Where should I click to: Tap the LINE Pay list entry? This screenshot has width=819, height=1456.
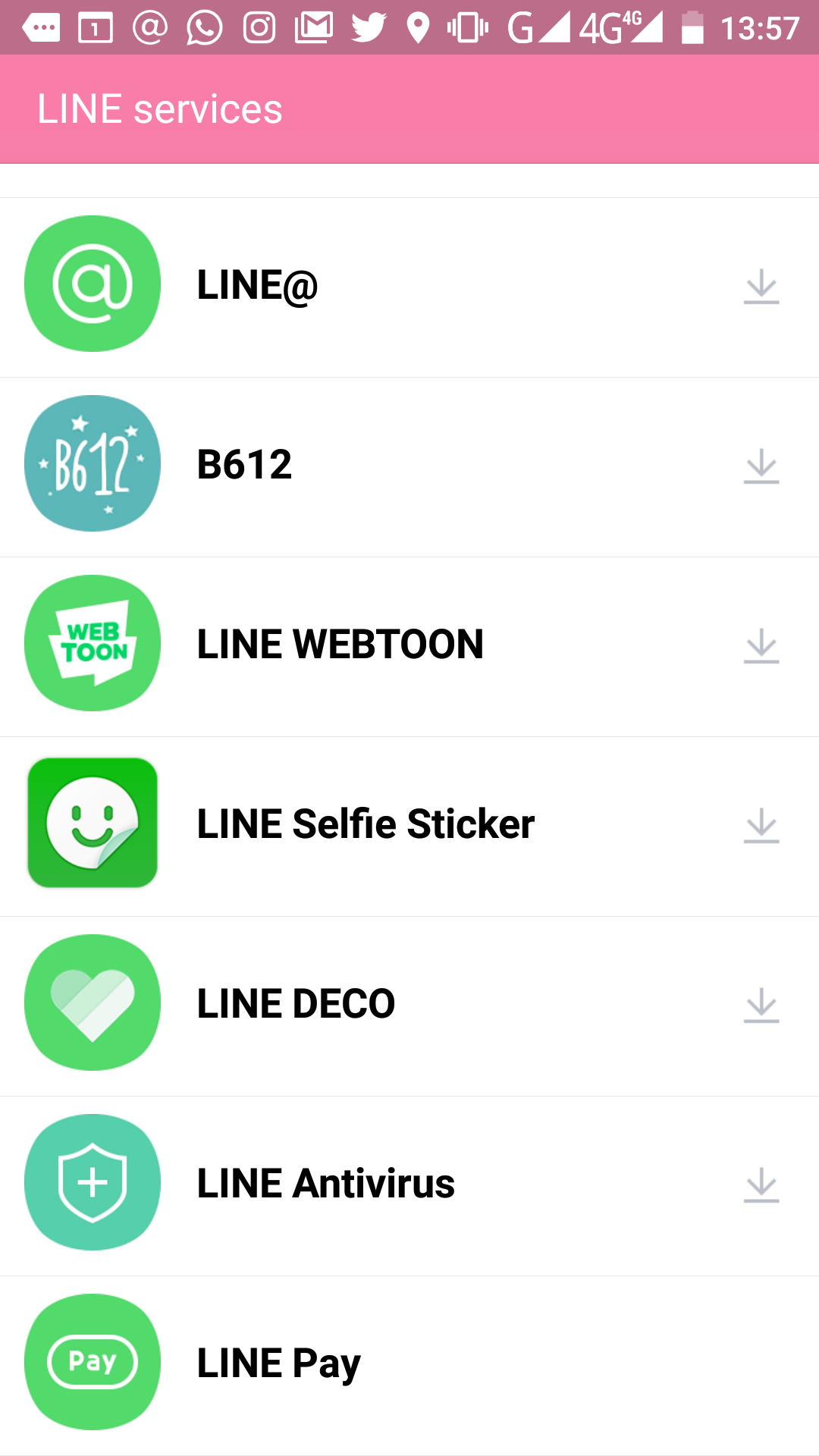409,1361
